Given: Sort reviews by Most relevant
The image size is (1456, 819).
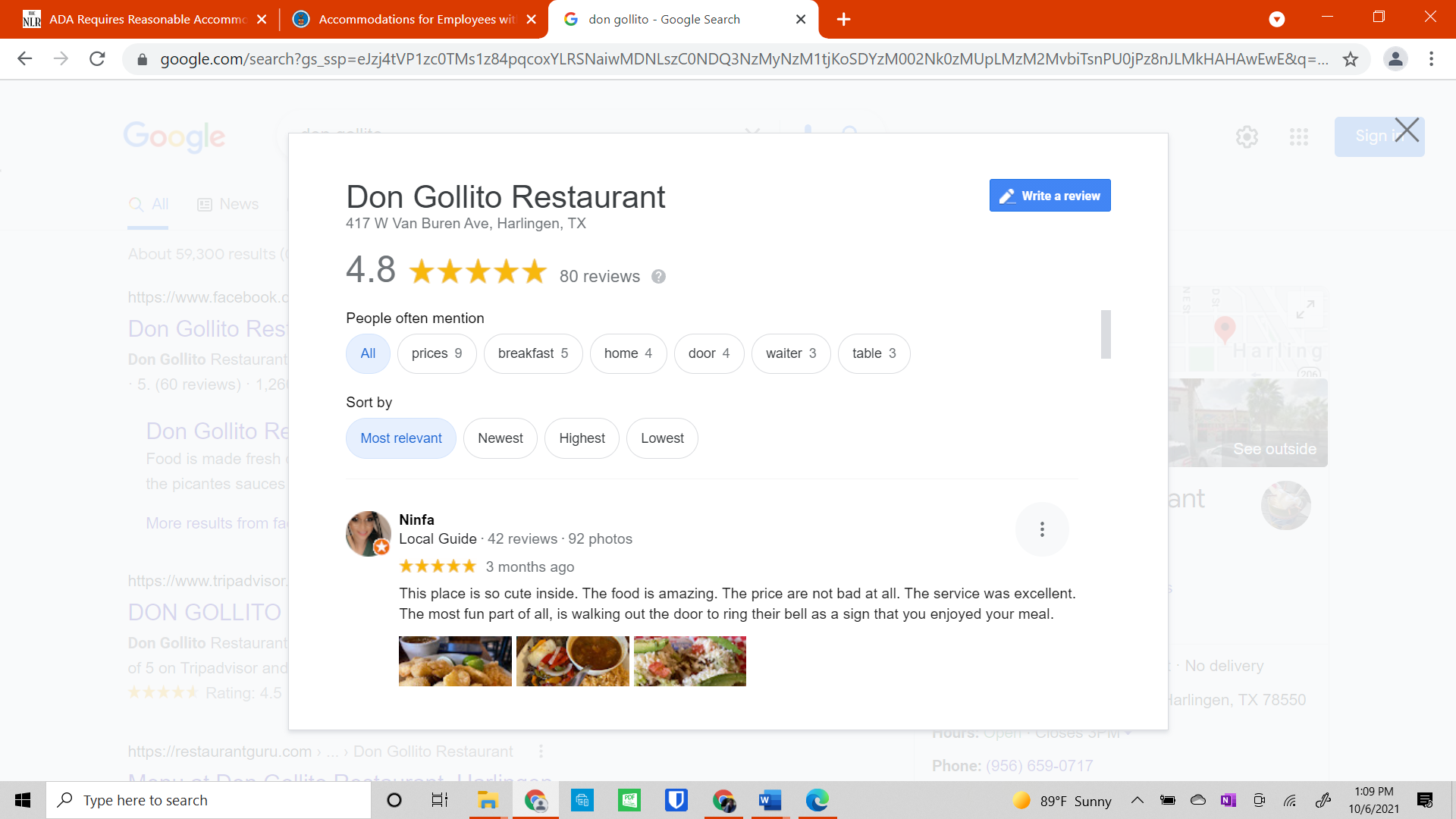Looking at the screenshot, I should 400,438.
